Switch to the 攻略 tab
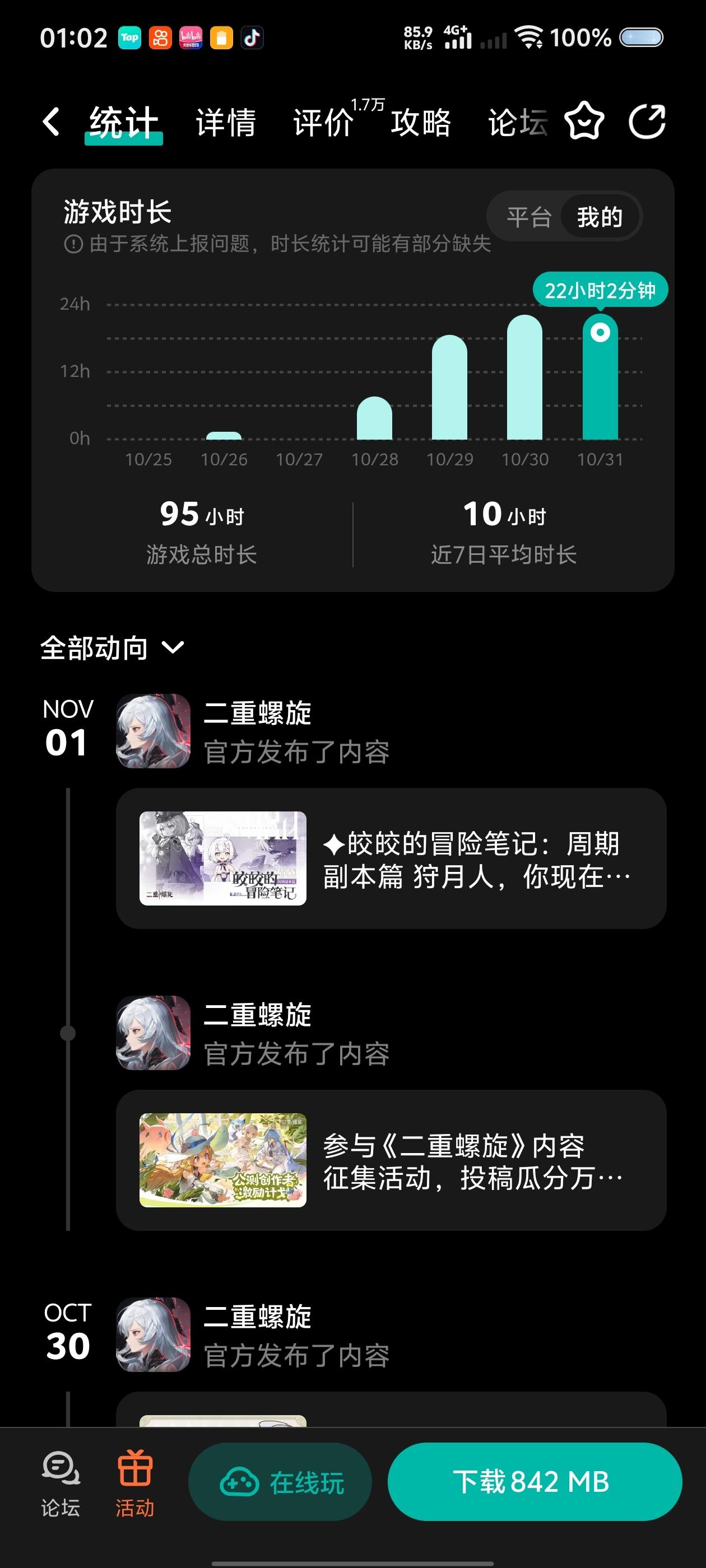Viewport: 706px width, 1568px height. point(421,122)
